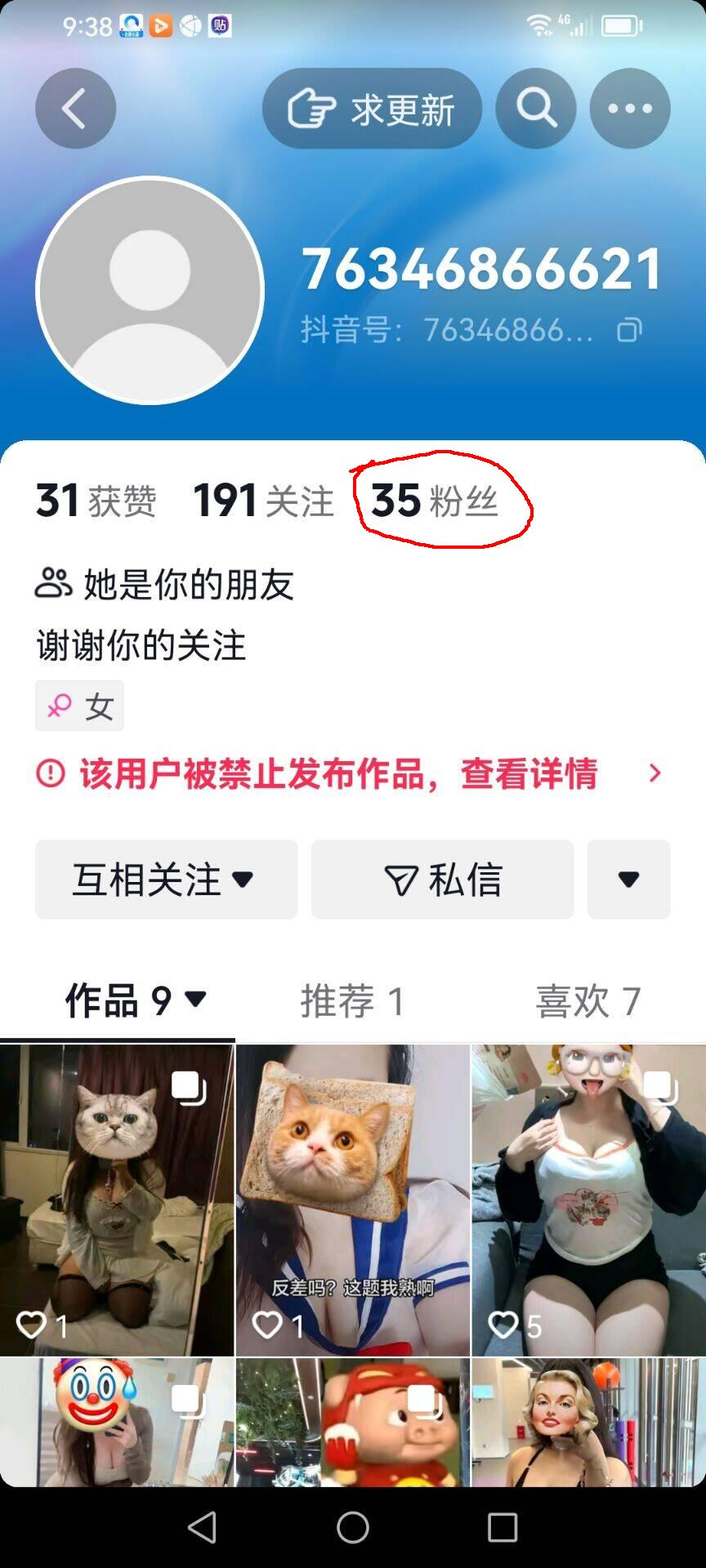The image size is (706, 1568).
Task: Go back using the top-left arrow
Action: point(75,109)
